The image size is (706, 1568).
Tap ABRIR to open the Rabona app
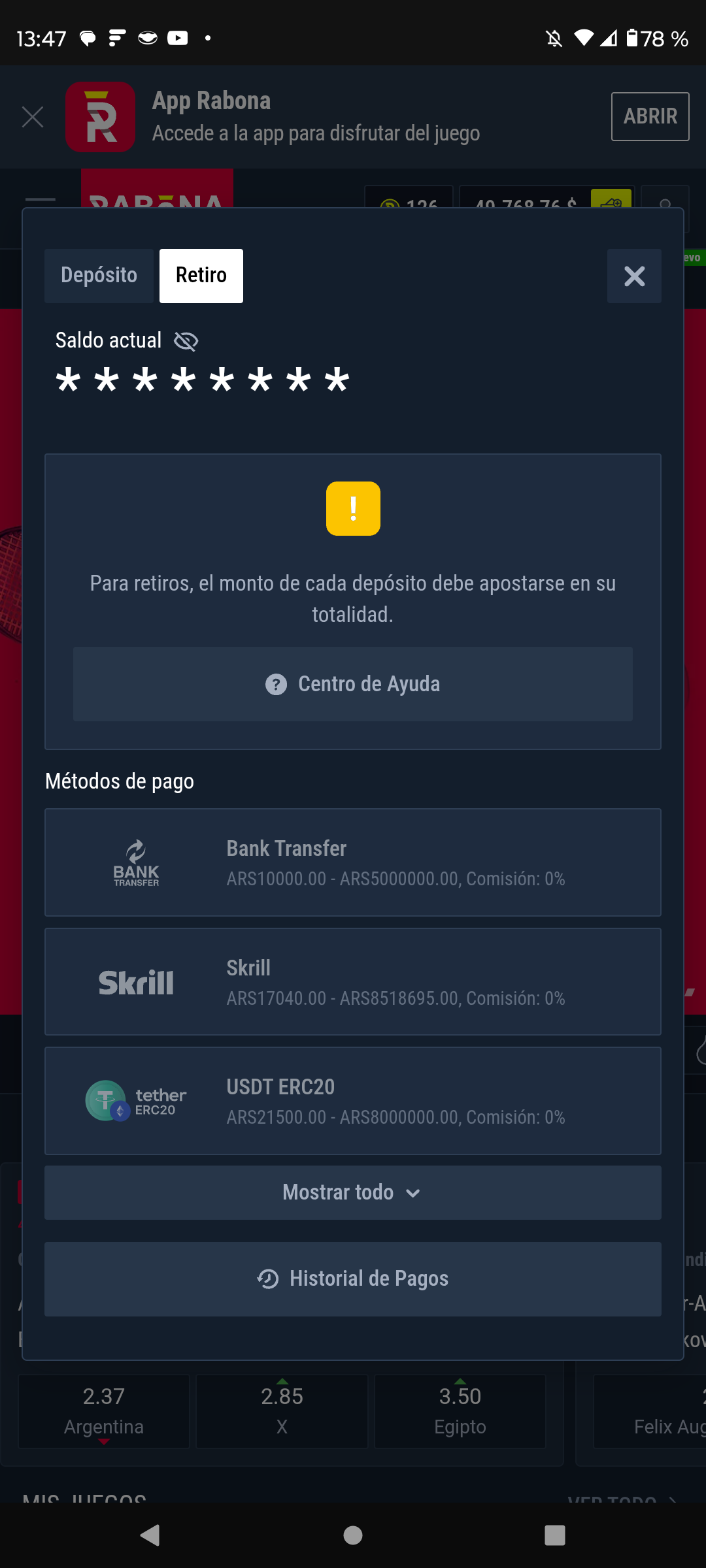point(650,116)
